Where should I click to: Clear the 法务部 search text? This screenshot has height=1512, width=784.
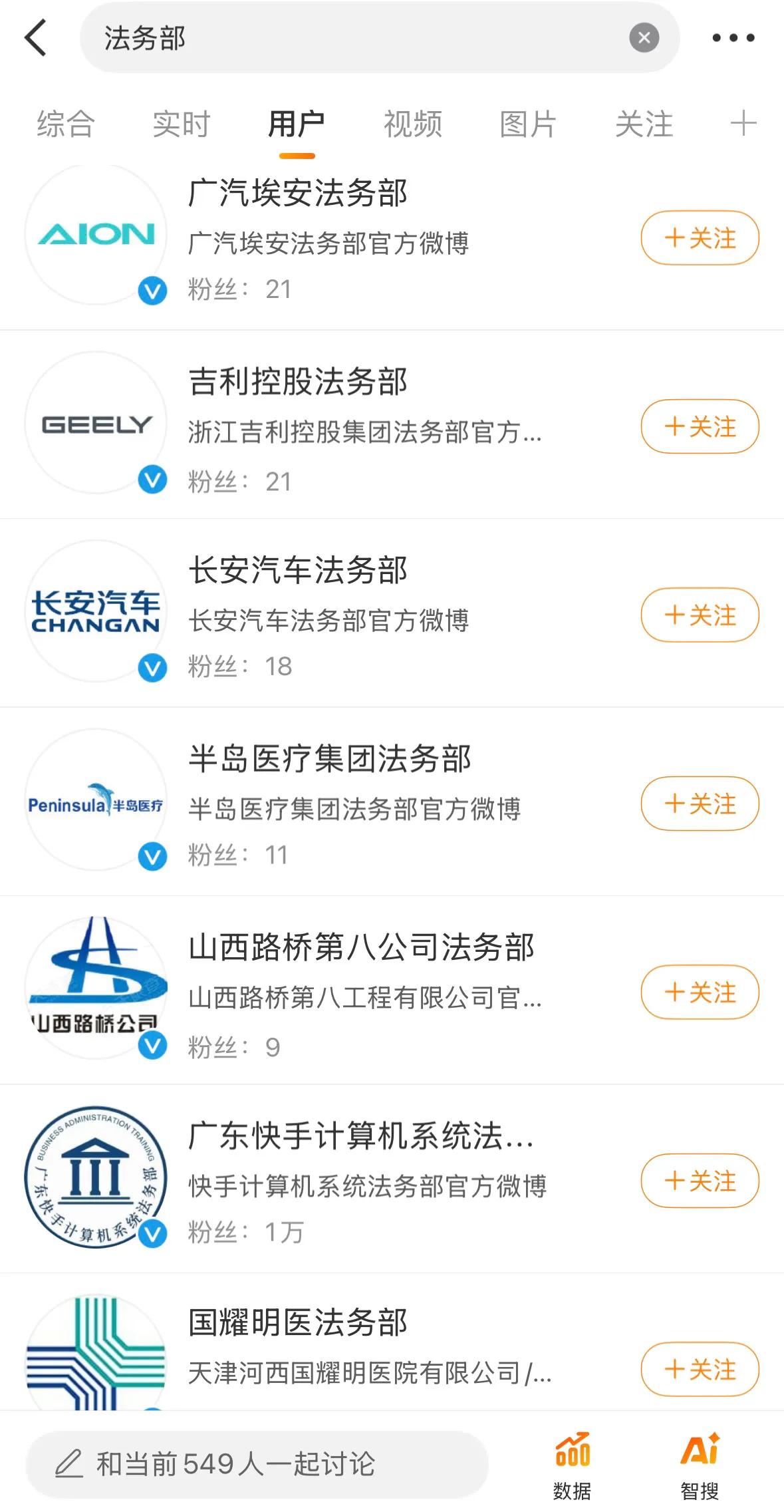pos(644,38)
